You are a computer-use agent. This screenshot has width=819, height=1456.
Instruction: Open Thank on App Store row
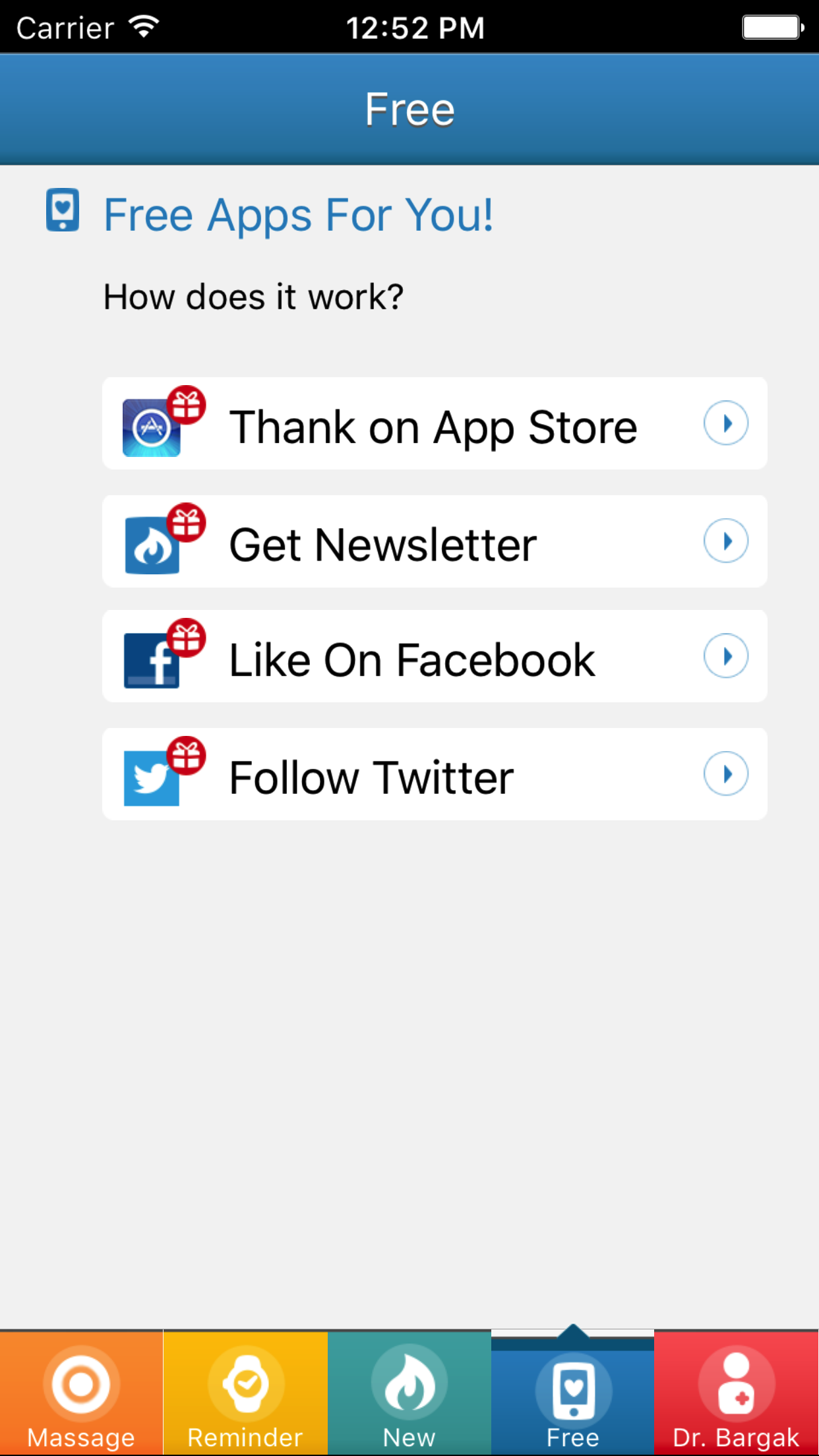tap(435, 423)
